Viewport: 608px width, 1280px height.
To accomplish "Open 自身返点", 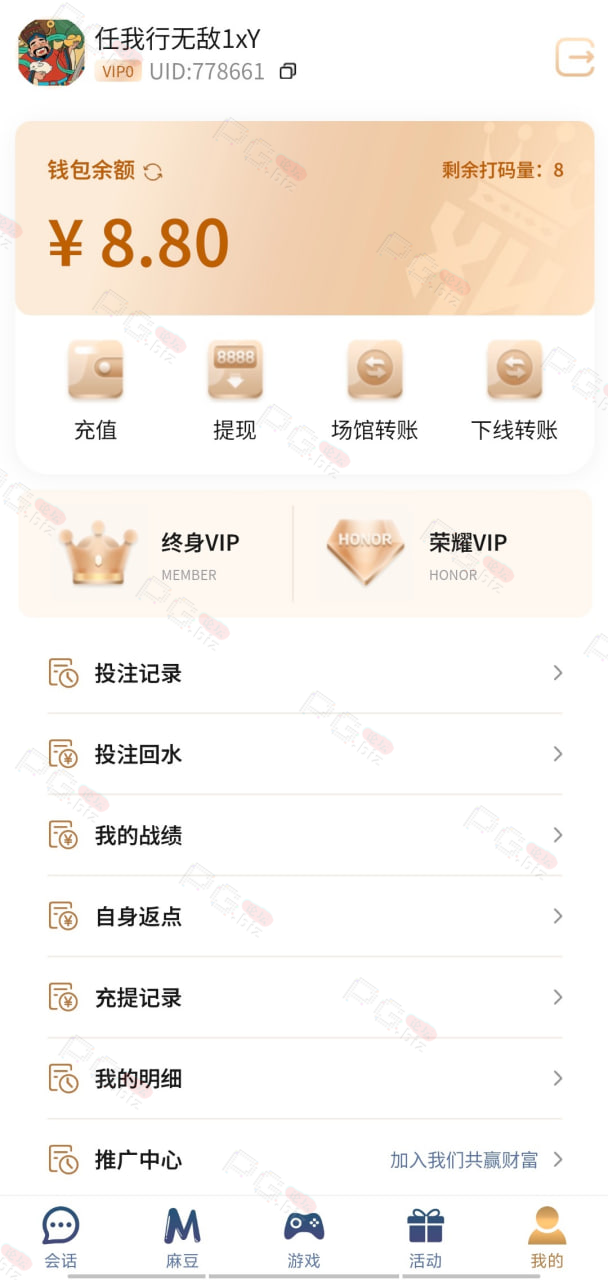I will click(x=304, y=916).
